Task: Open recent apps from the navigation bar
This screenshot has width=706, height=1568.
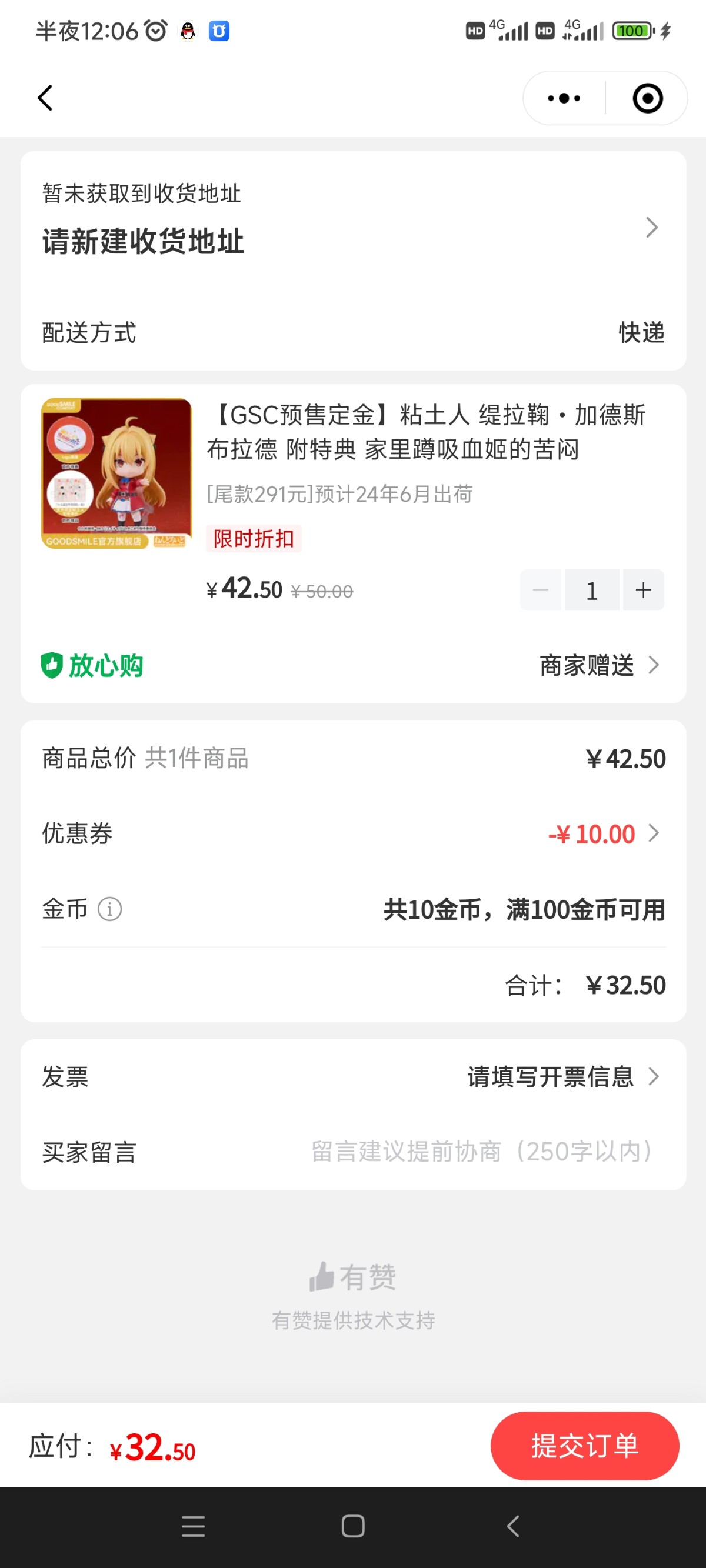Action: point(193,1526)
